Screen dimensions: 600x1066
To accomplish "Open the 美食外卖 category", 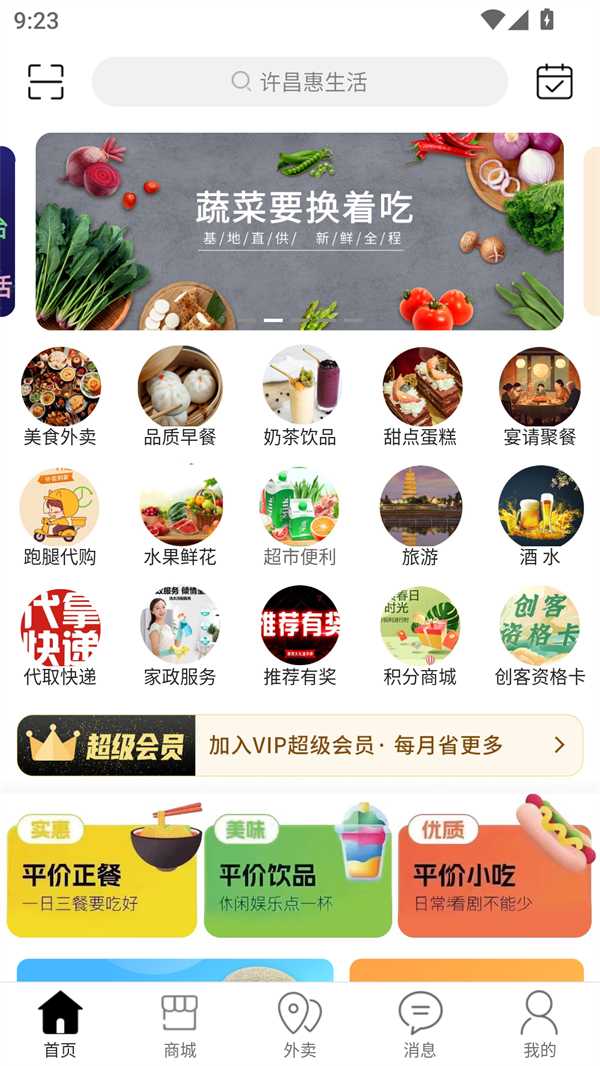I will tap(60, 397).
